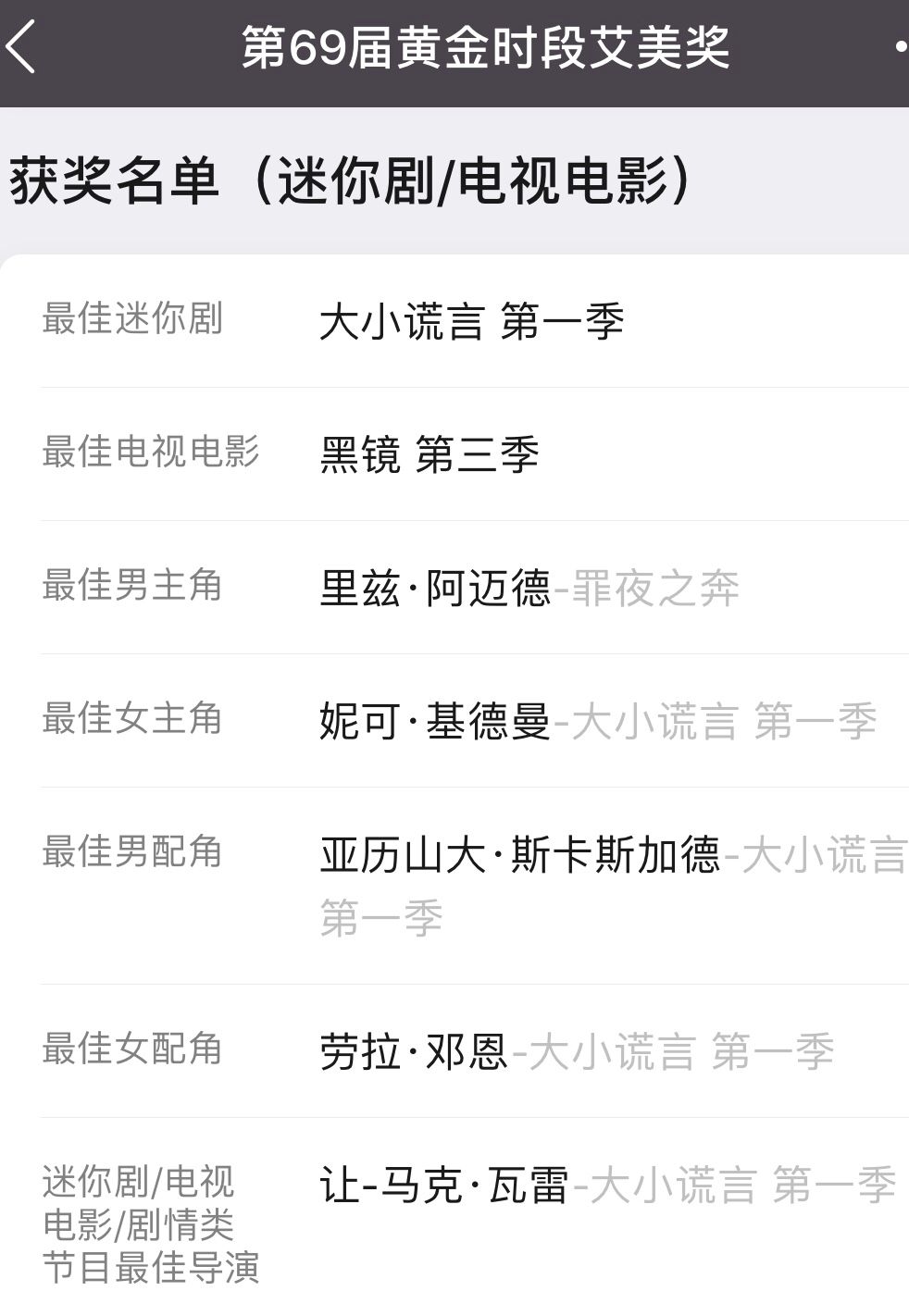
Task: Open the more options menu
Action: click(900, 48)
